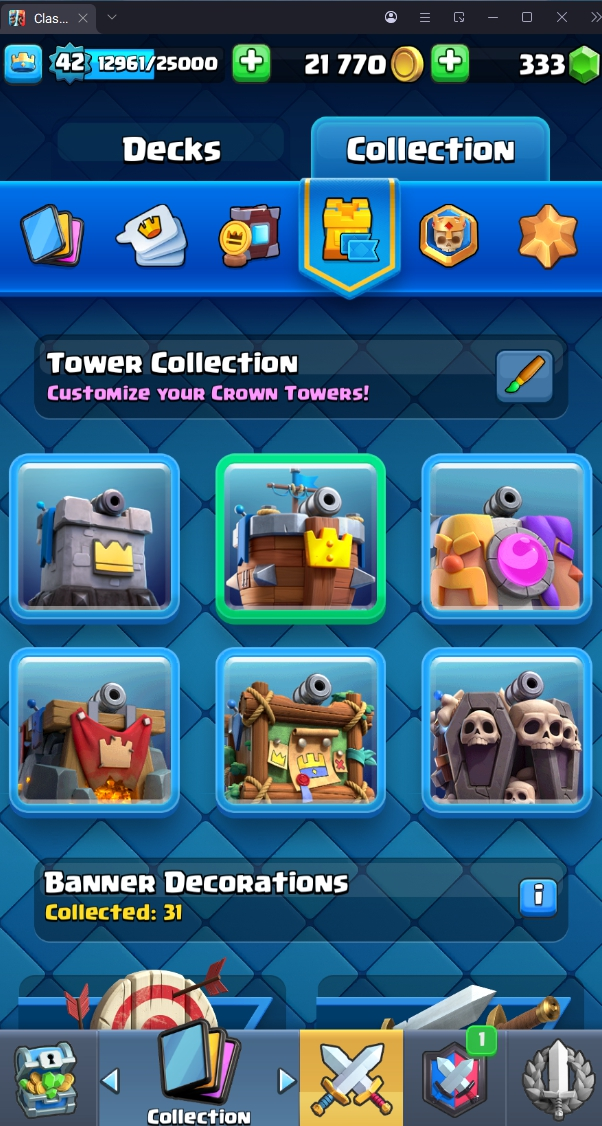Add more gold with the plus button
The height and width of the screenshot is (1126, 602).
450,64
